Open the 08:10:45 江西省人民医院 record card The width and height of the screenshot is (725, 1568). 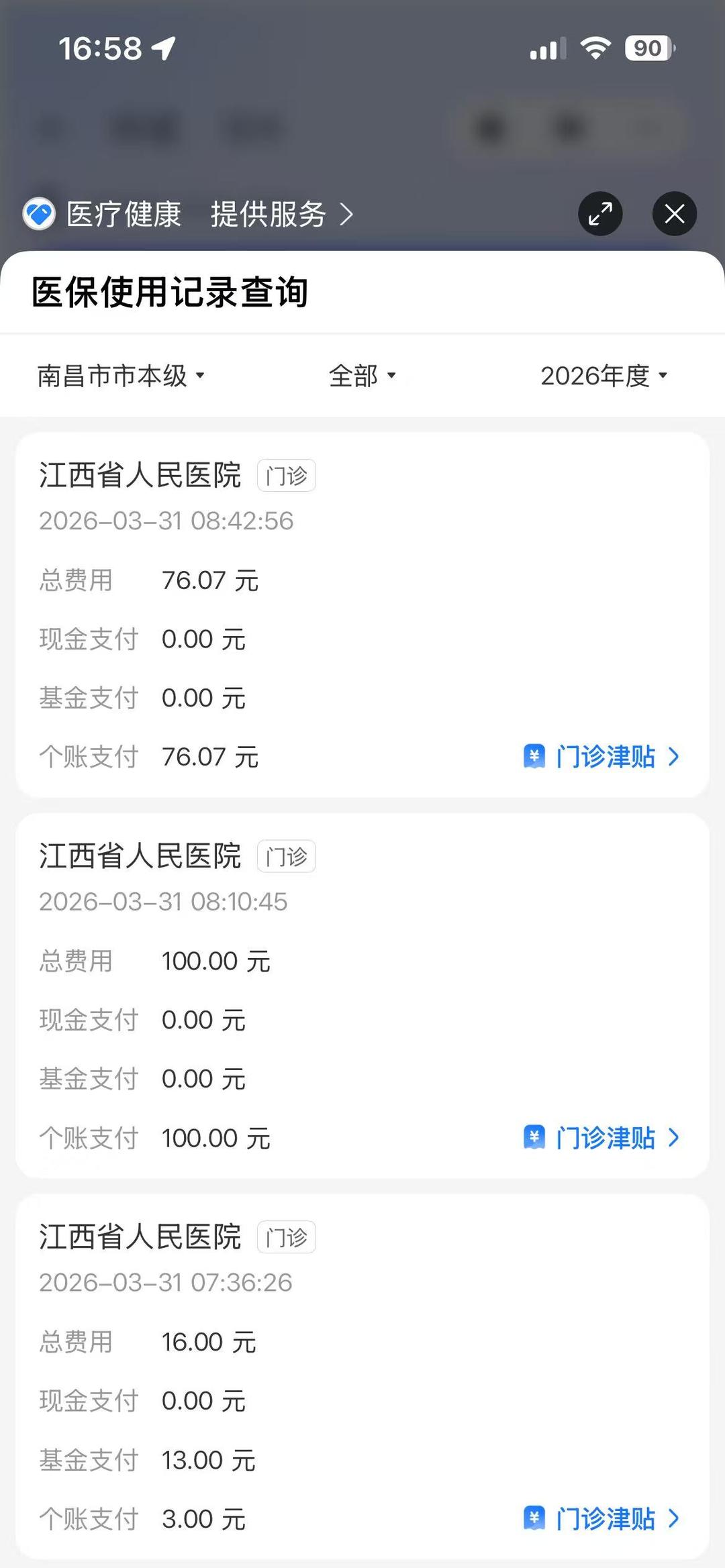click(362, 986)
